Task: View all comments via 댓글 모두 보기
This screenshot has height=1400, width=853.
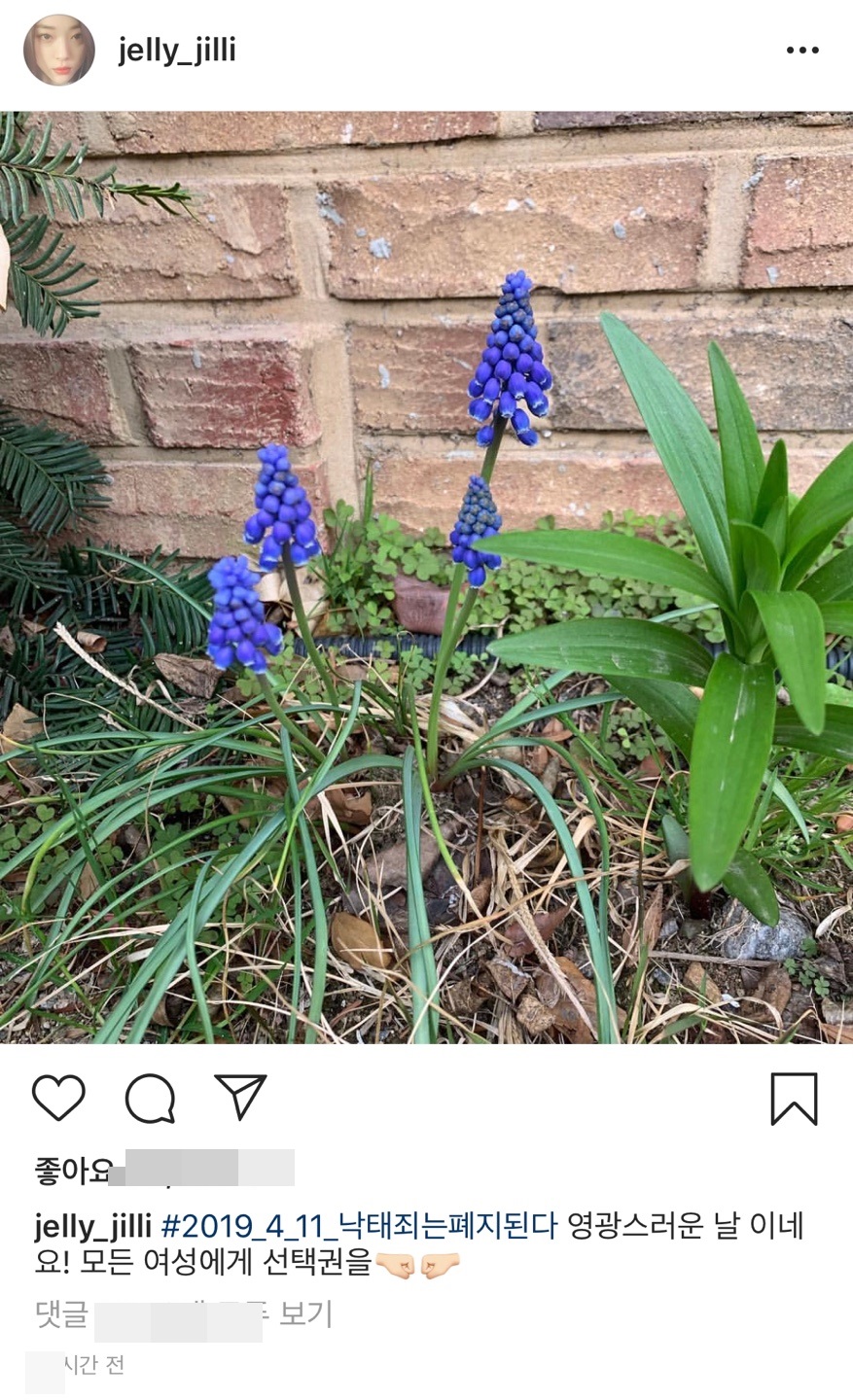Action: click(185, 1314)
